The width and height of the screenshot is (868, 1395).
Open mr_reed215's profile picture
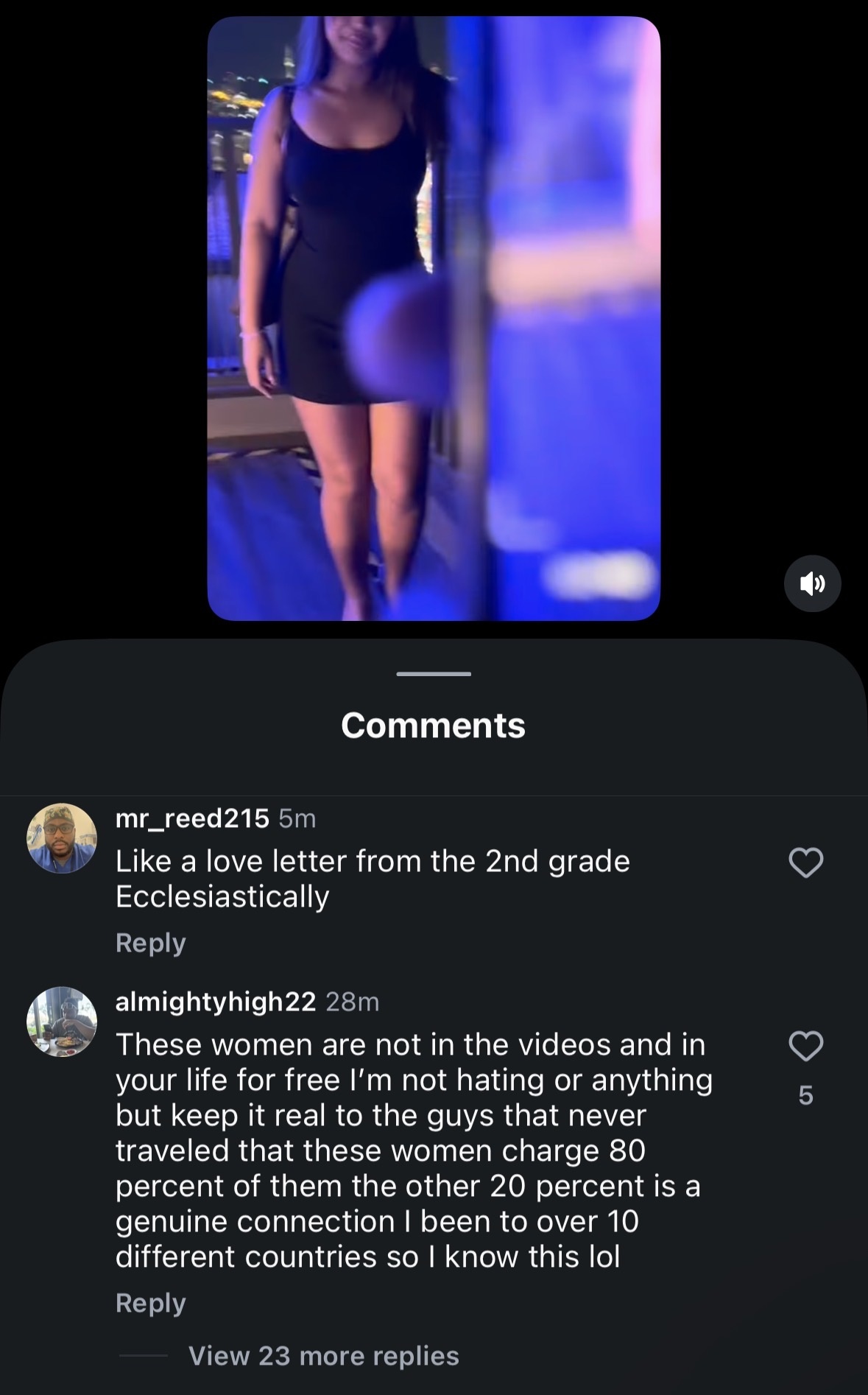pyautogui.click(x=62, y=838)
